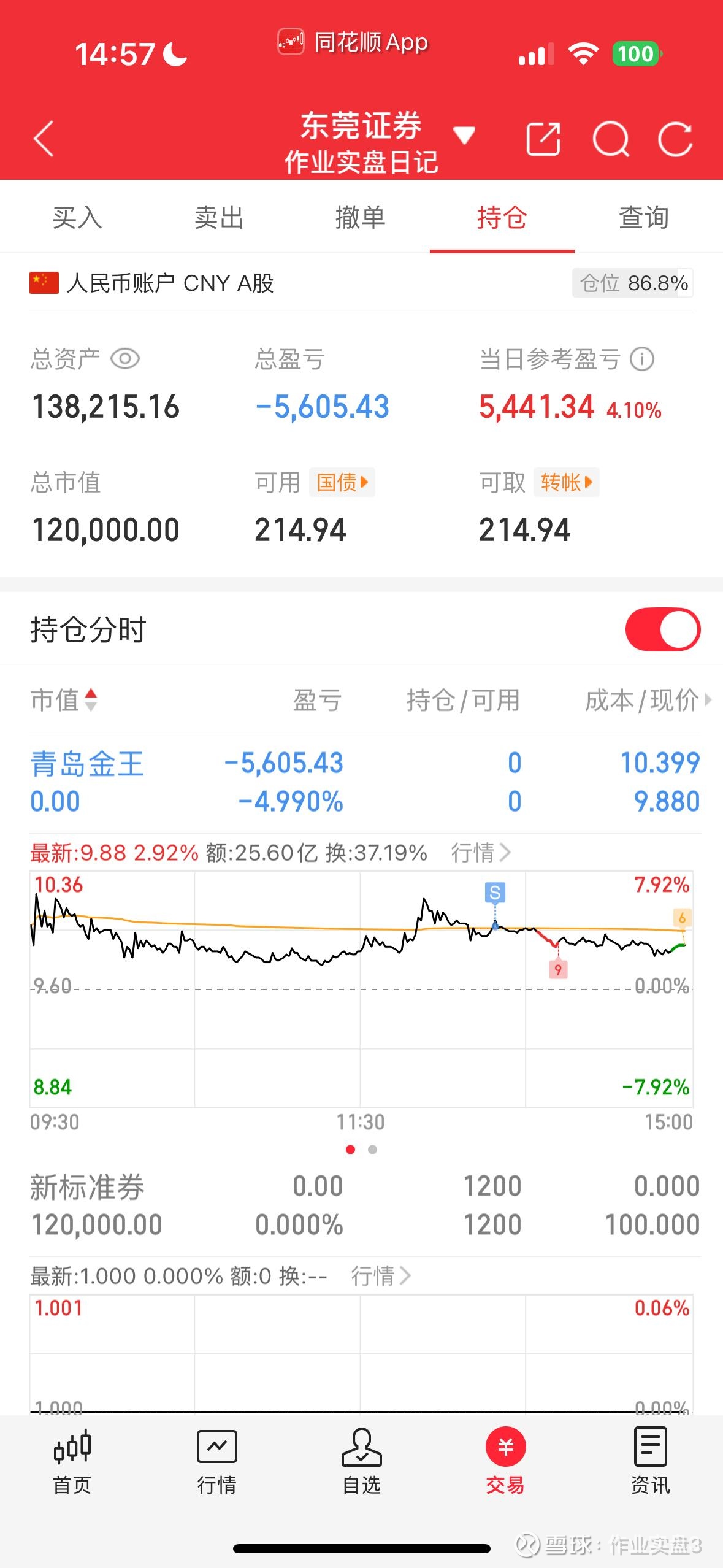This screenshot has height=1568, width=723.
Task: Expand the 国债 treasury option
Action: click(x=342, y=483)
